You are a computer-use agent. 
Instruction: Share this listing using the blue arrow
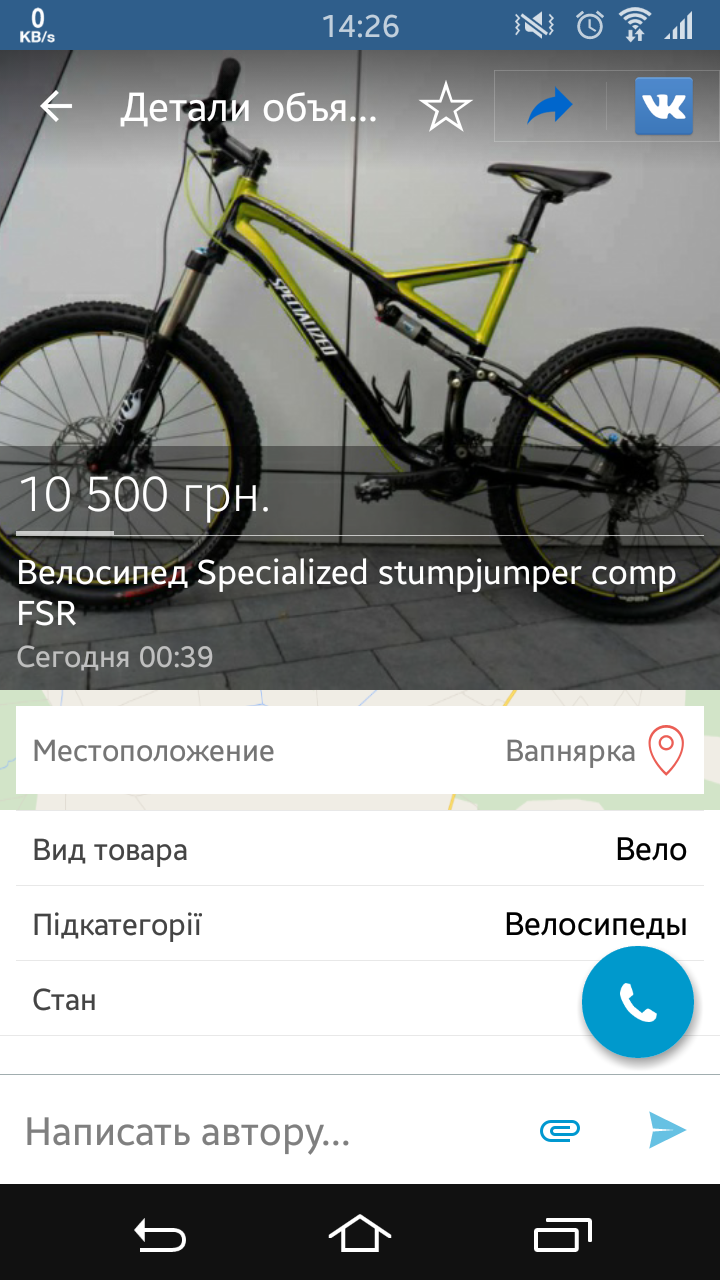click(550, 107)
